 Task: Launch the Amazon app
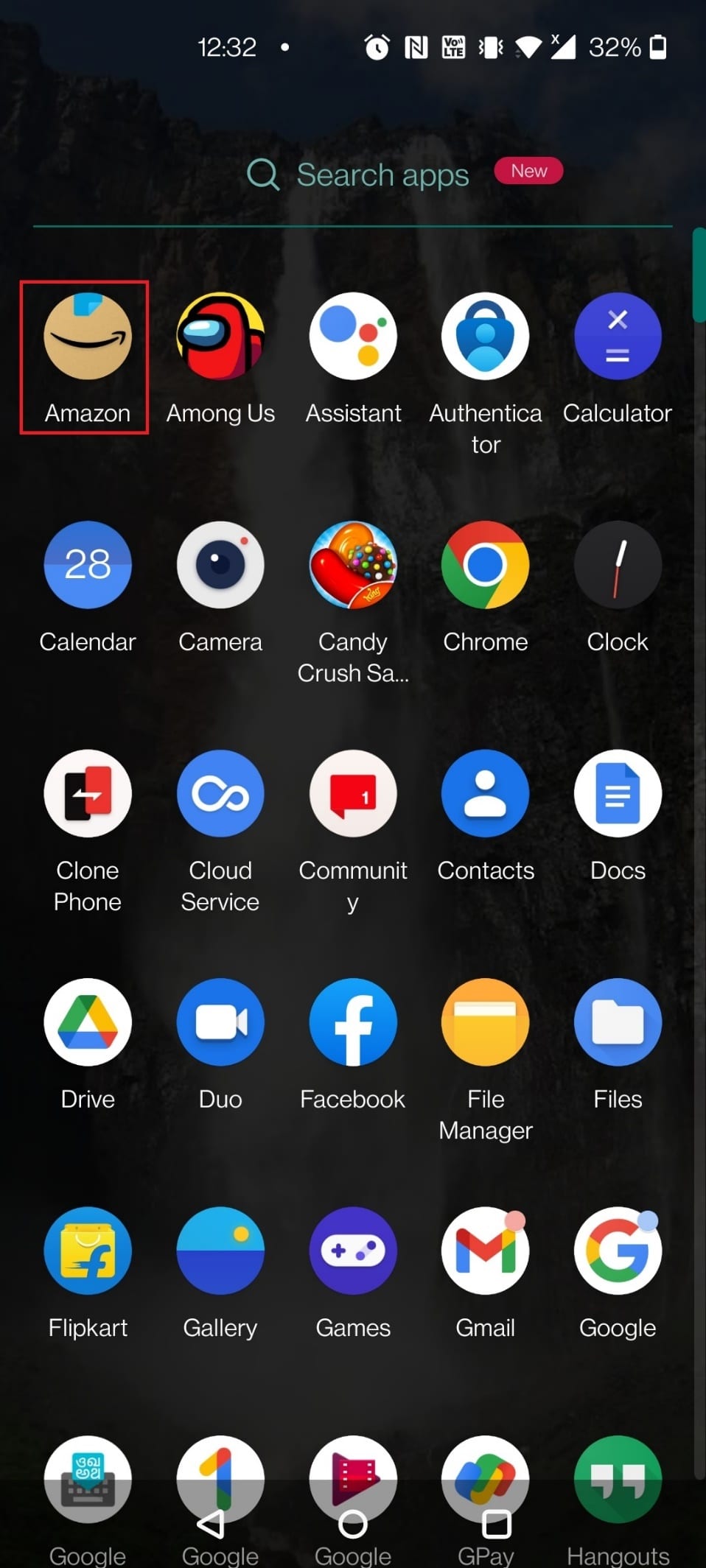pyautogui.click(x=88, y=337)
